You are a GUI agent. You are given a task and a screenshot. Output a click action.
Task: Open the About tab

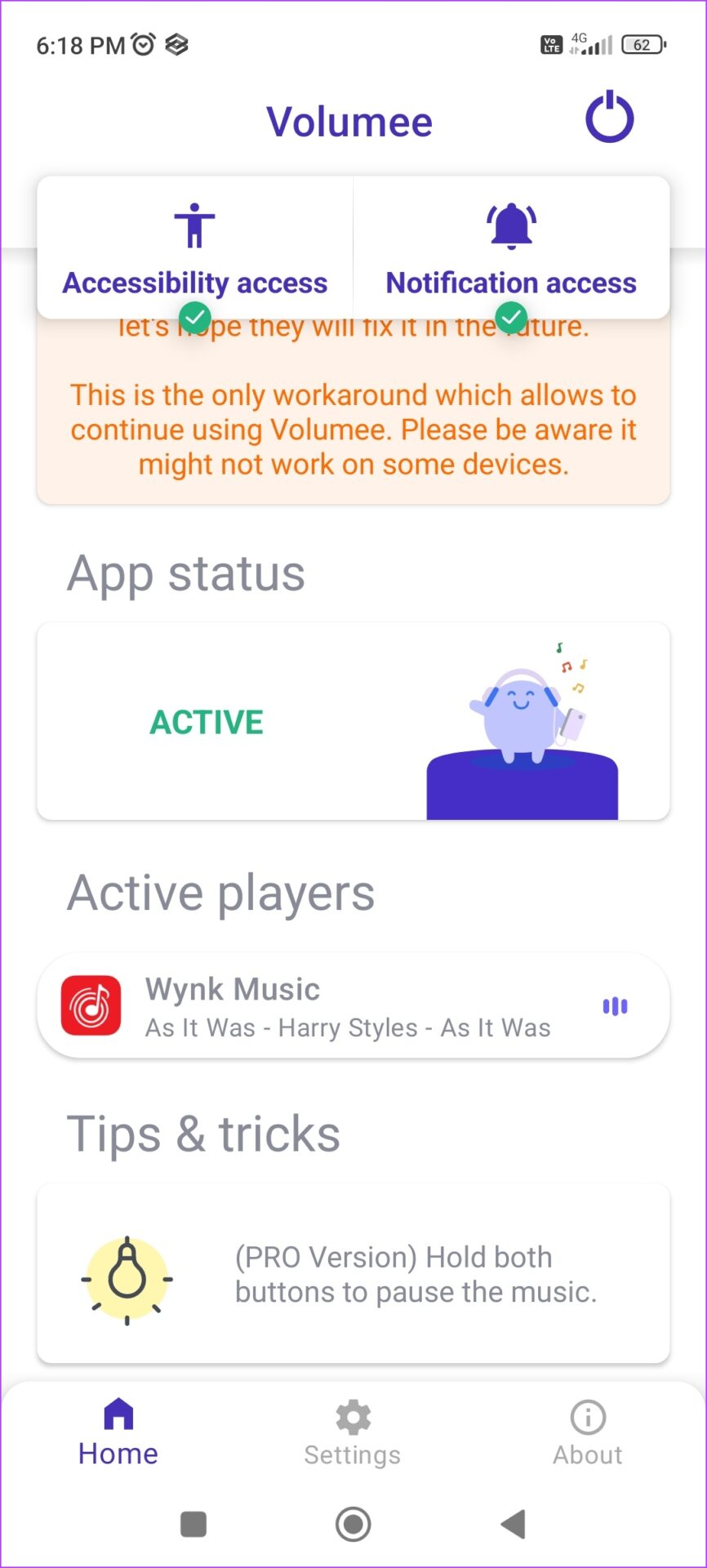click(x=587, y=1433)
